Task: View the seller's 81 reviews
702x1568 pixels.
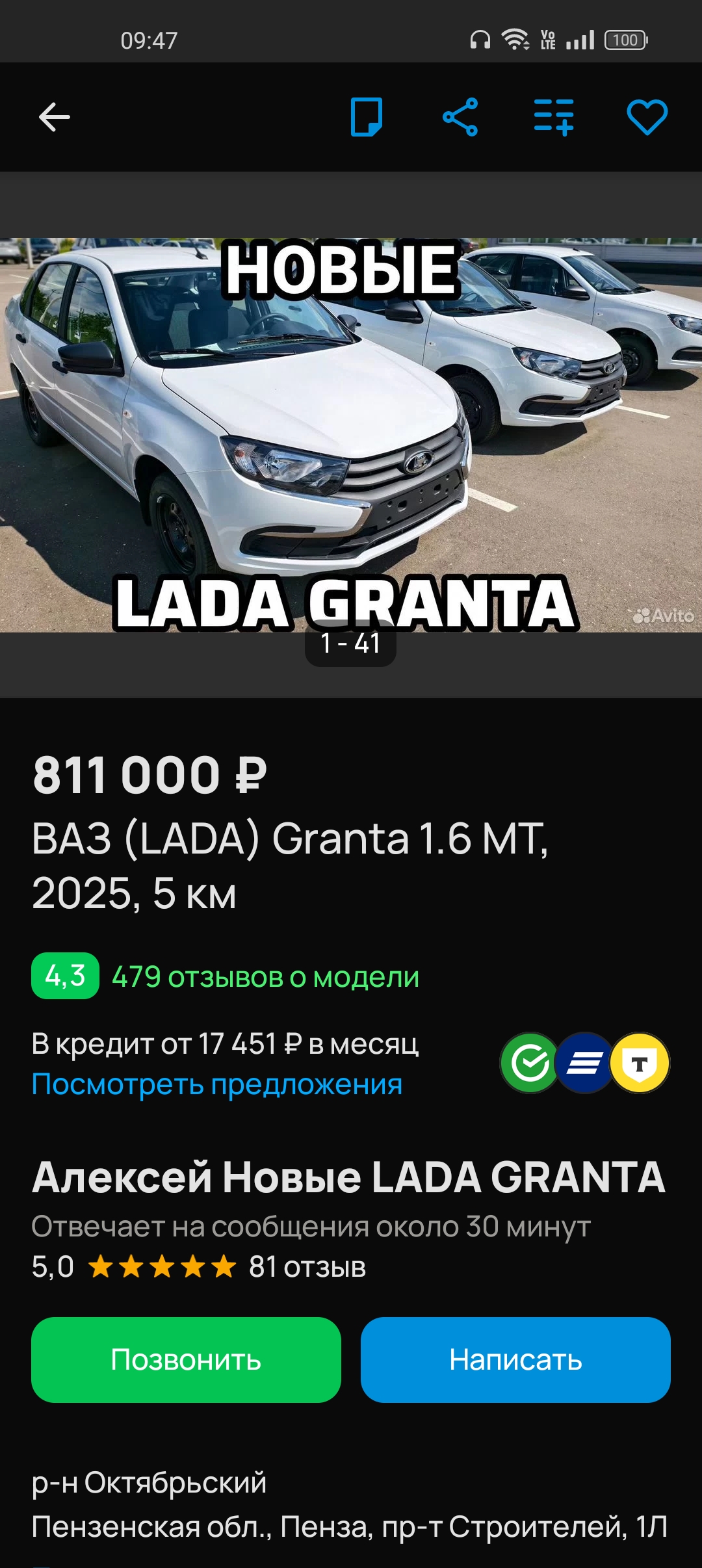Action: [x=307, y=1267]
